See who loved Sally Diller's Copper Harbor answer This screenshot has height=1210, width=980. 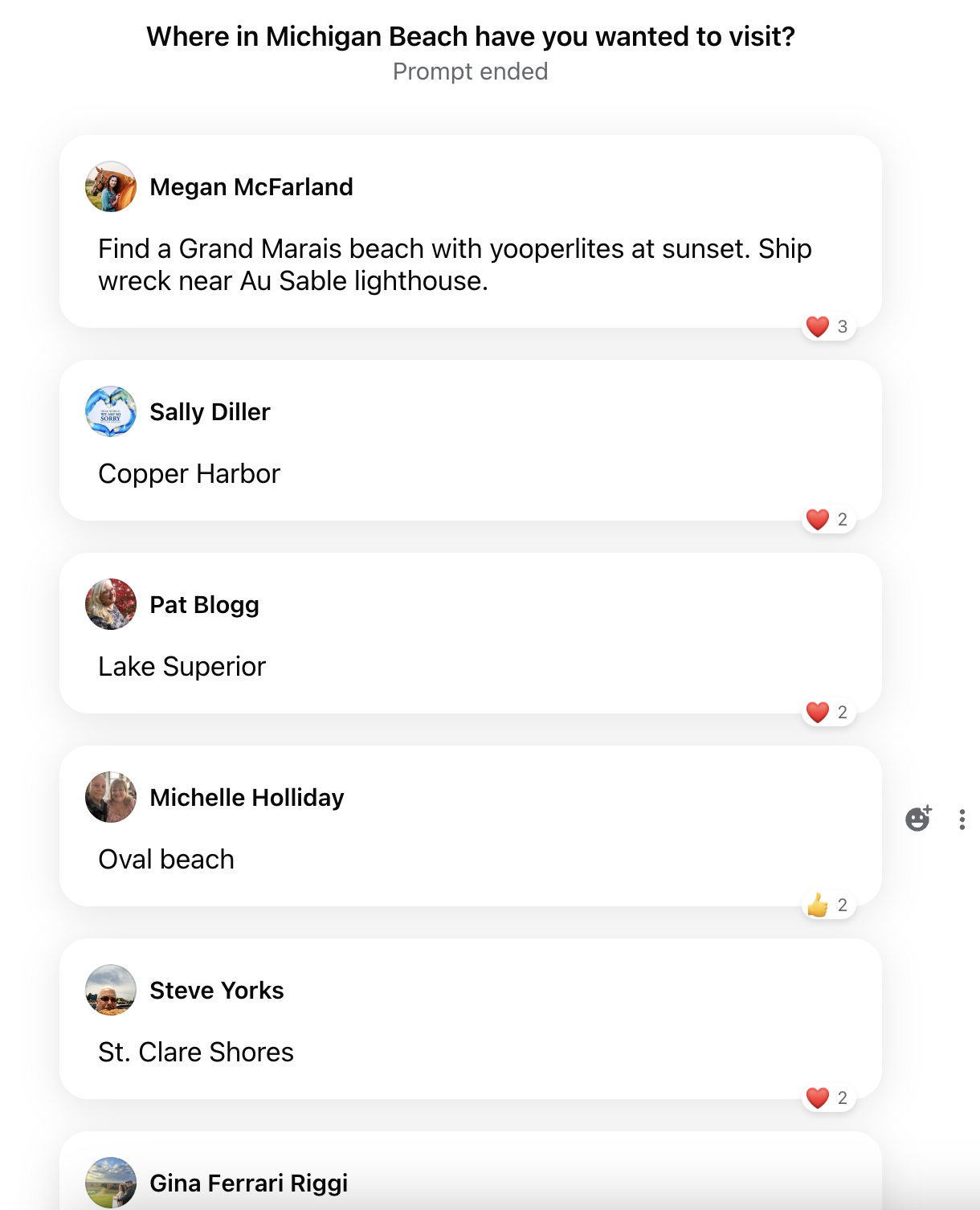pyautogui.click(x=828, y=520)
